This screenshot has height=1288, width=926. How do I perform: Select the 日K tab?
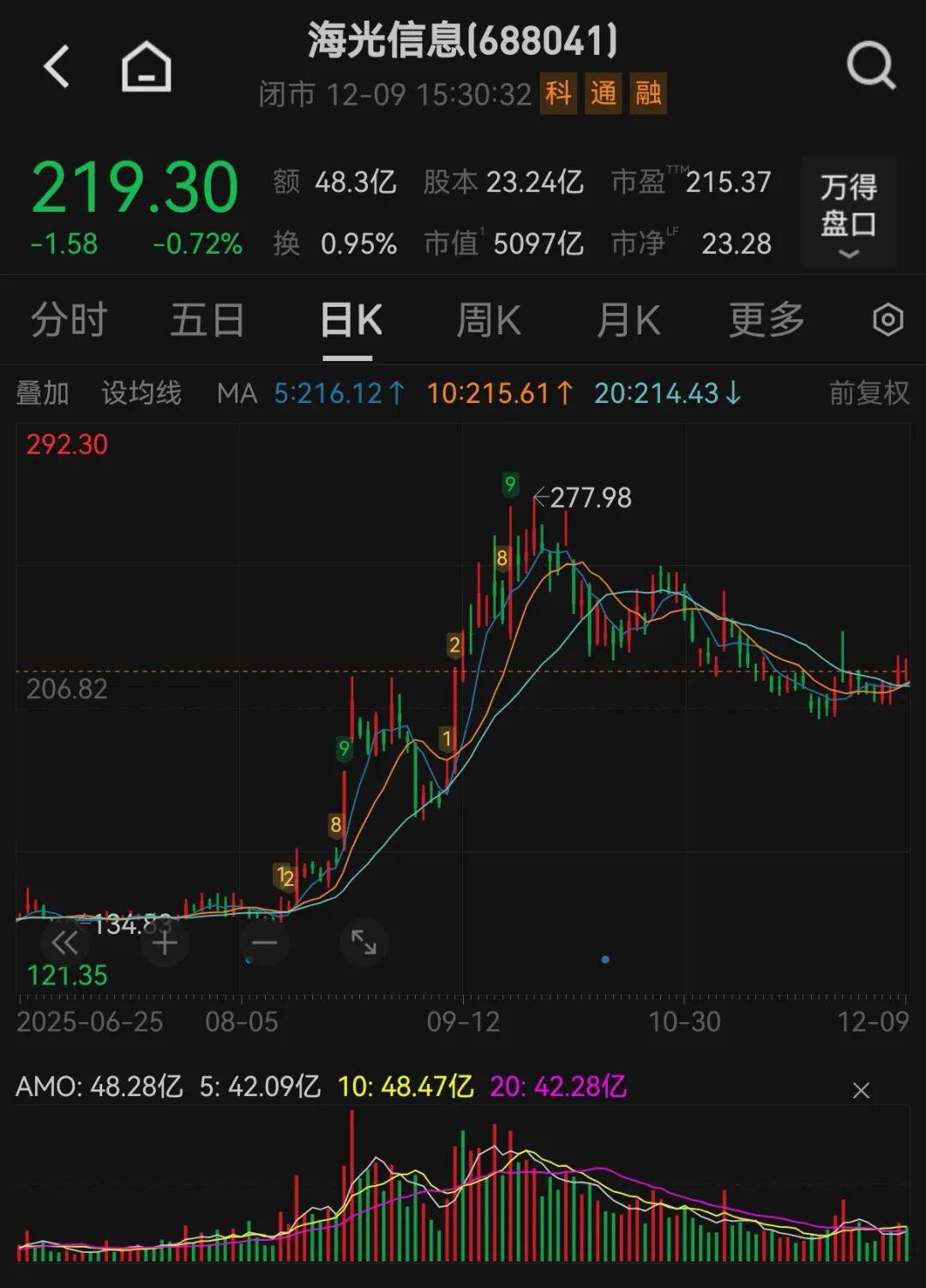pos(351,321)
